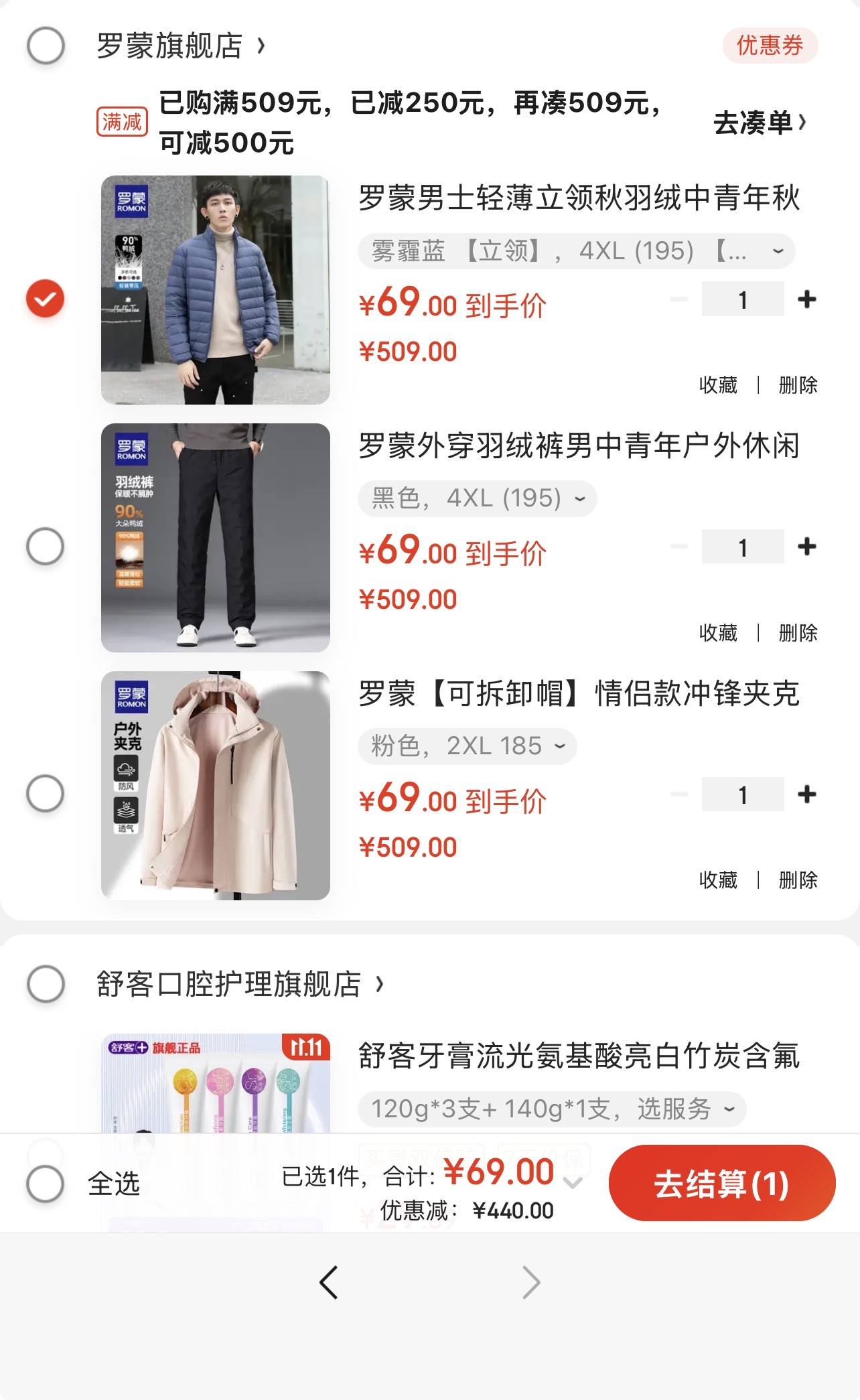The image size is (860, 1400).
Task: View the 情侣款冲锋夹克 product image
Action: [215, 786]
